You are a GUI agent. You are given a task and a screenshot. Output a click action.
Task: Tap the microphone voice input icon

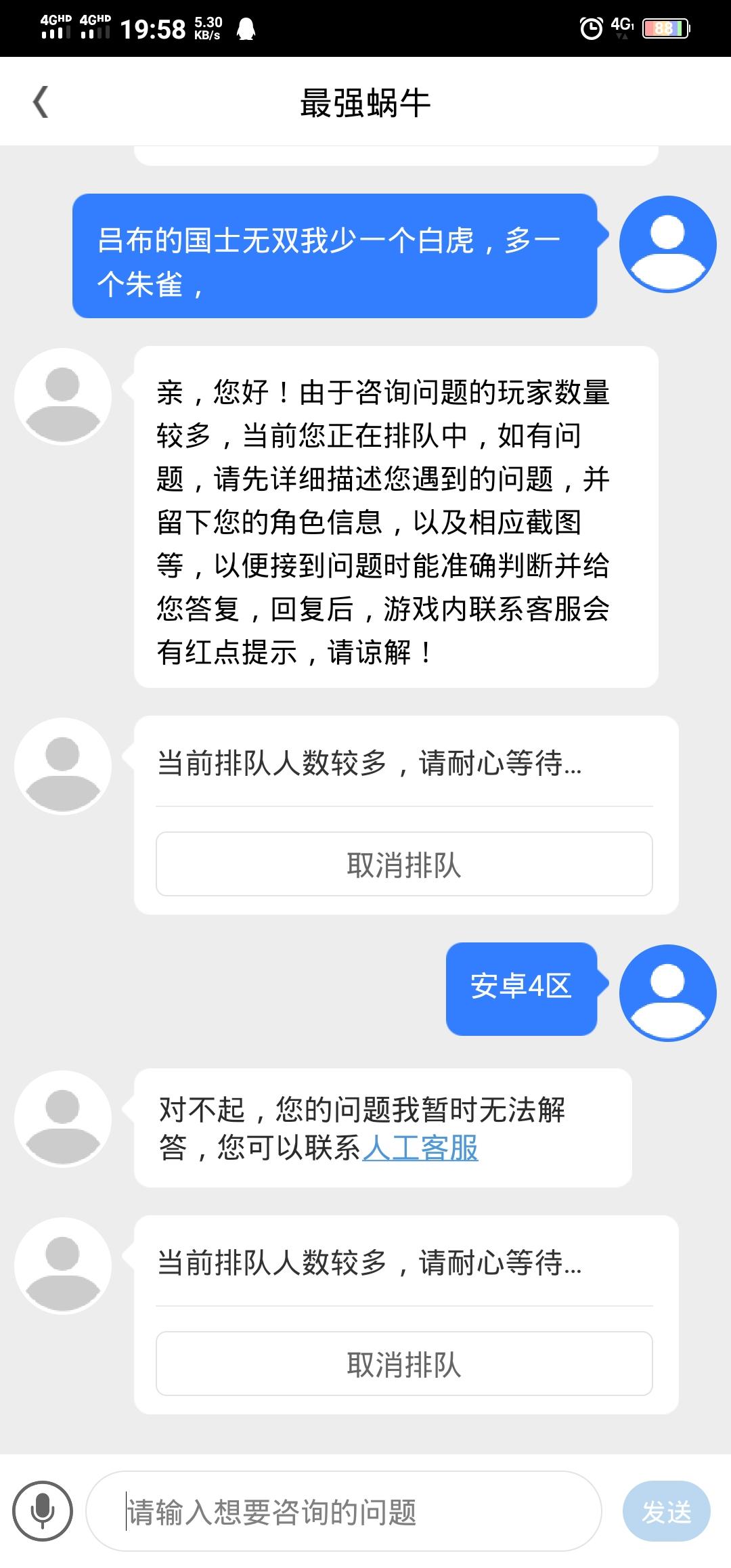(x=43, y=1510)
